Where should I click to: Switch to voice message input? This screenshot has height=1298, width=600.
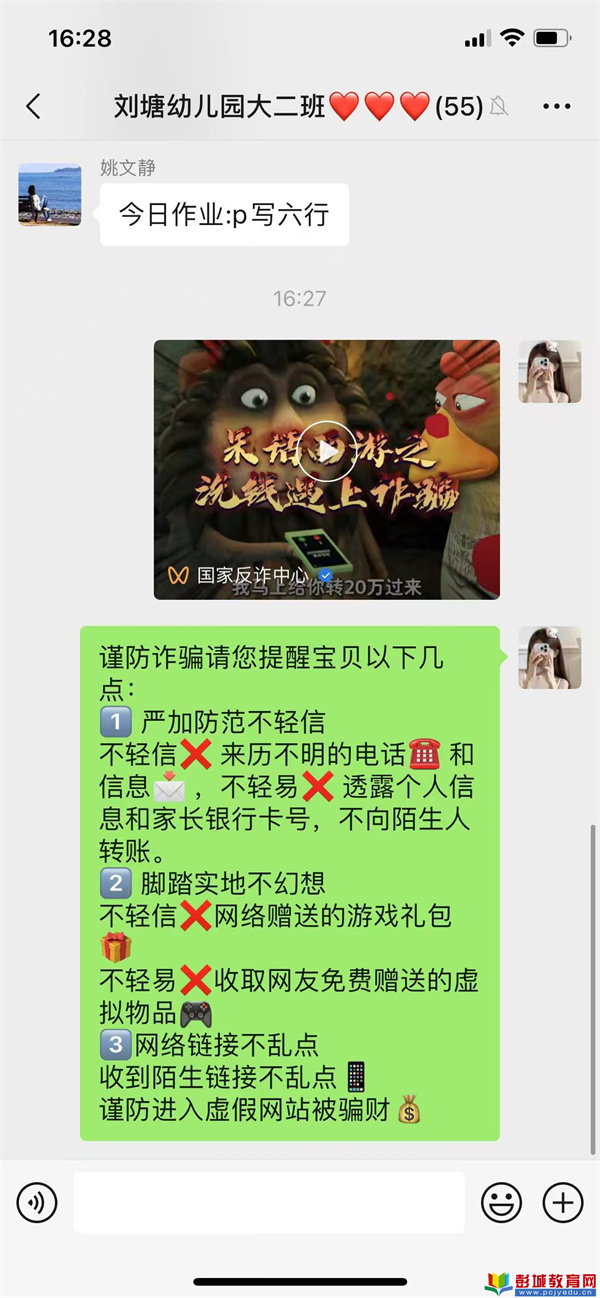[37, 1202]
